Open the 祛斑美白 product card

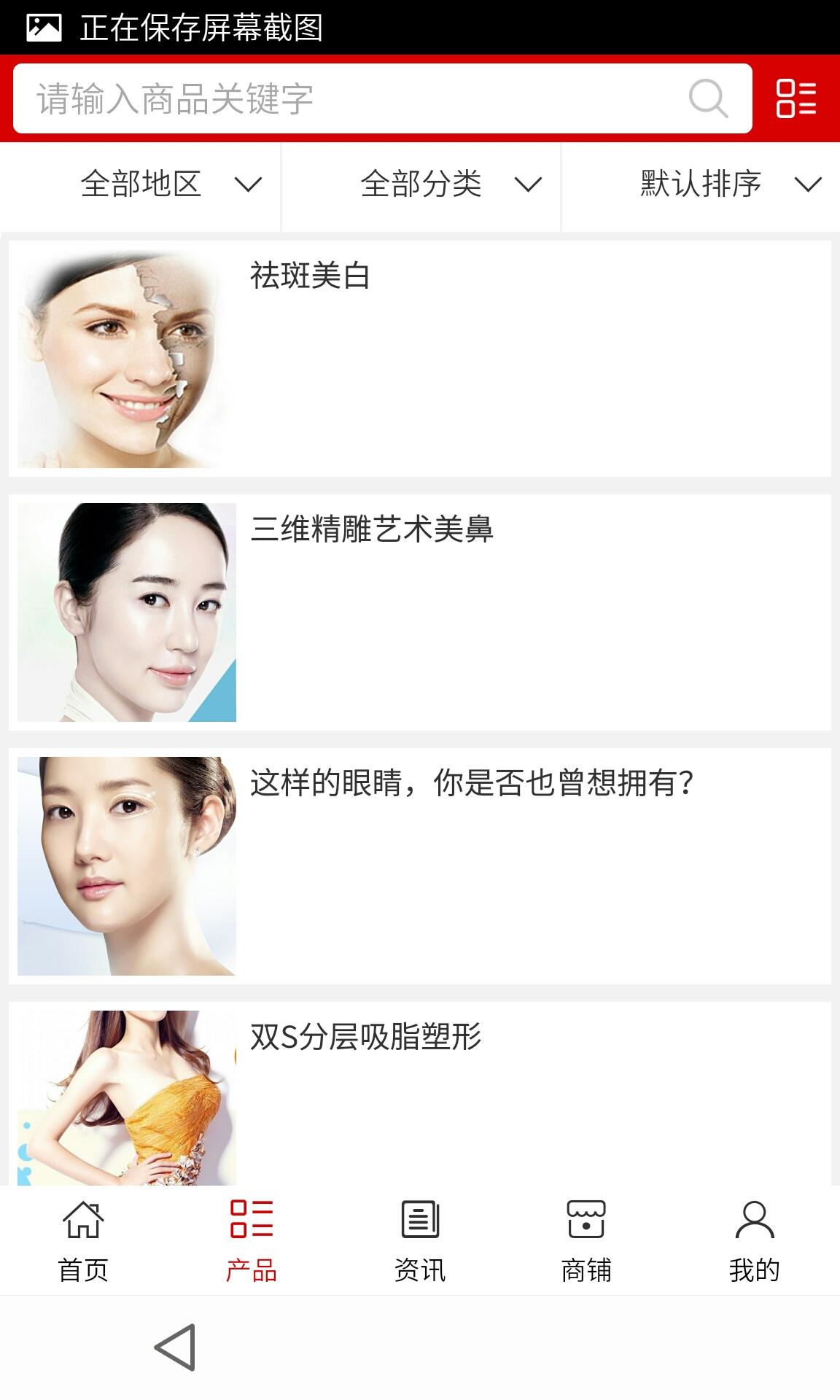tap(420, 359)
